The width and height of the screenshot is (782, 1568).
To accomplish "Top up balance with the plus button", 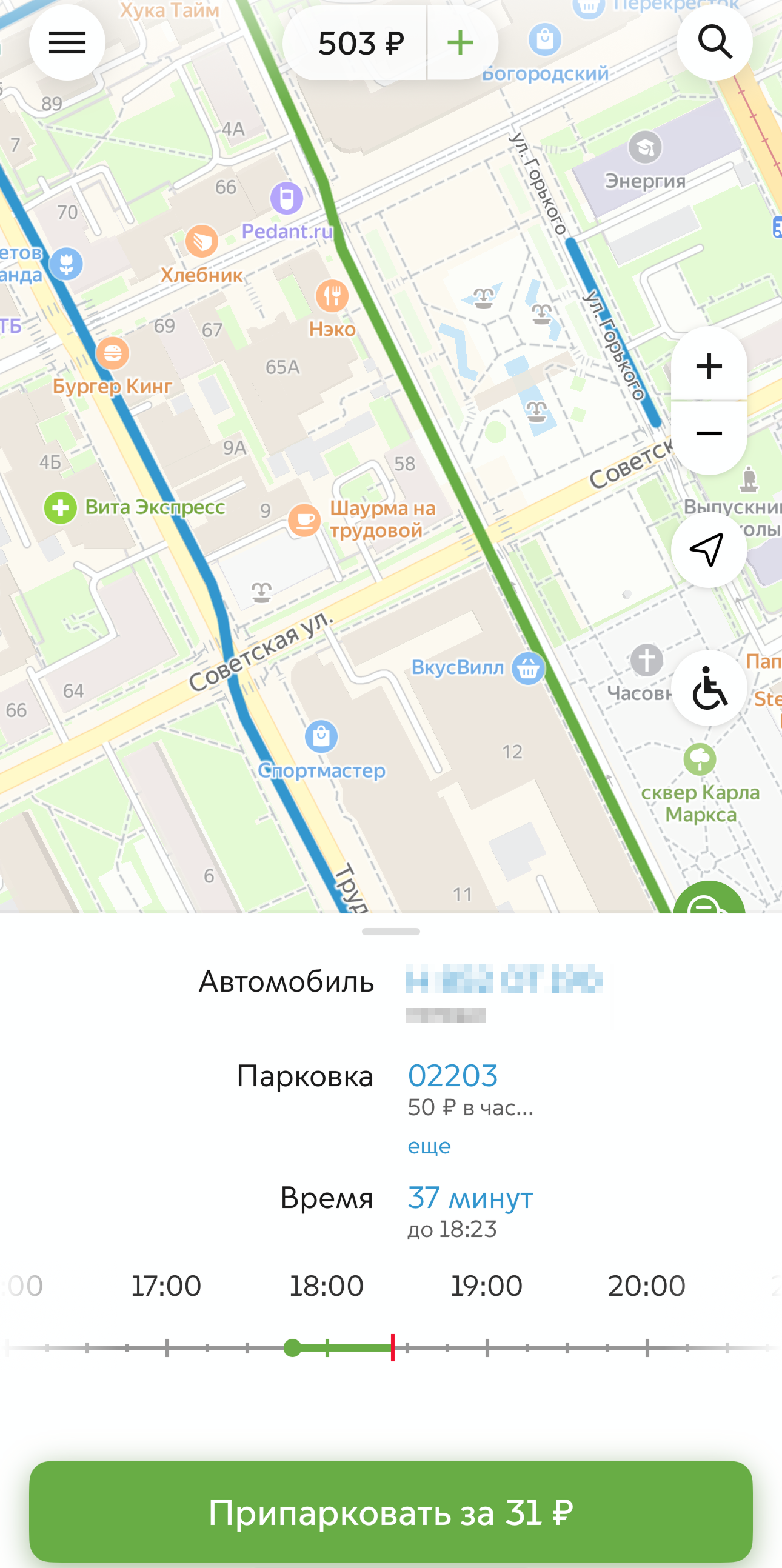I will point(460,42).
